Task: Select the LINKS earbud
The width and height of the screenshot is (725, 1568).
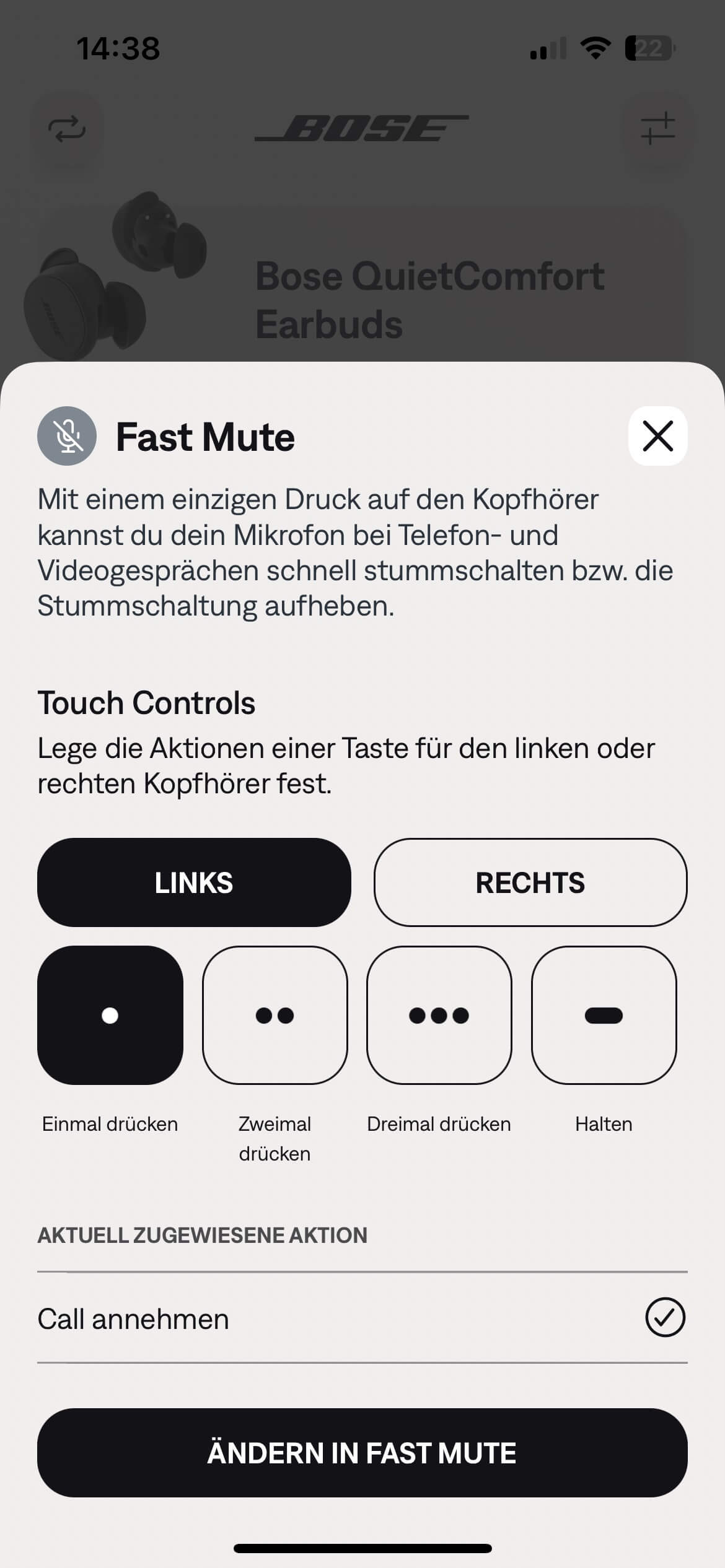Action: (x=194, y=882)
